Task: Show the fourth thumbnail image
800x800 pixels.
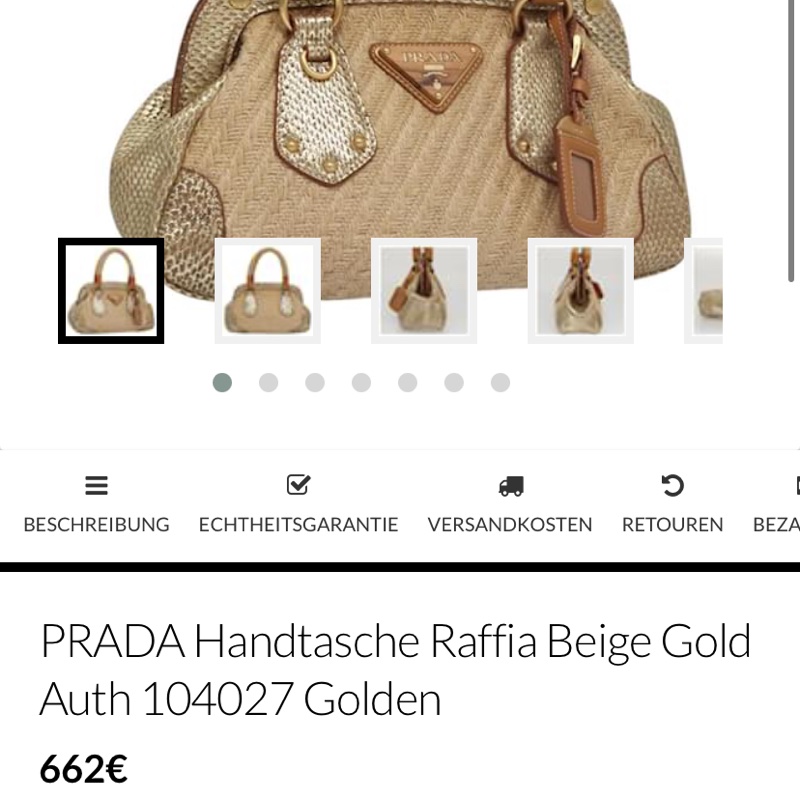Action: [x=580, y=291]
